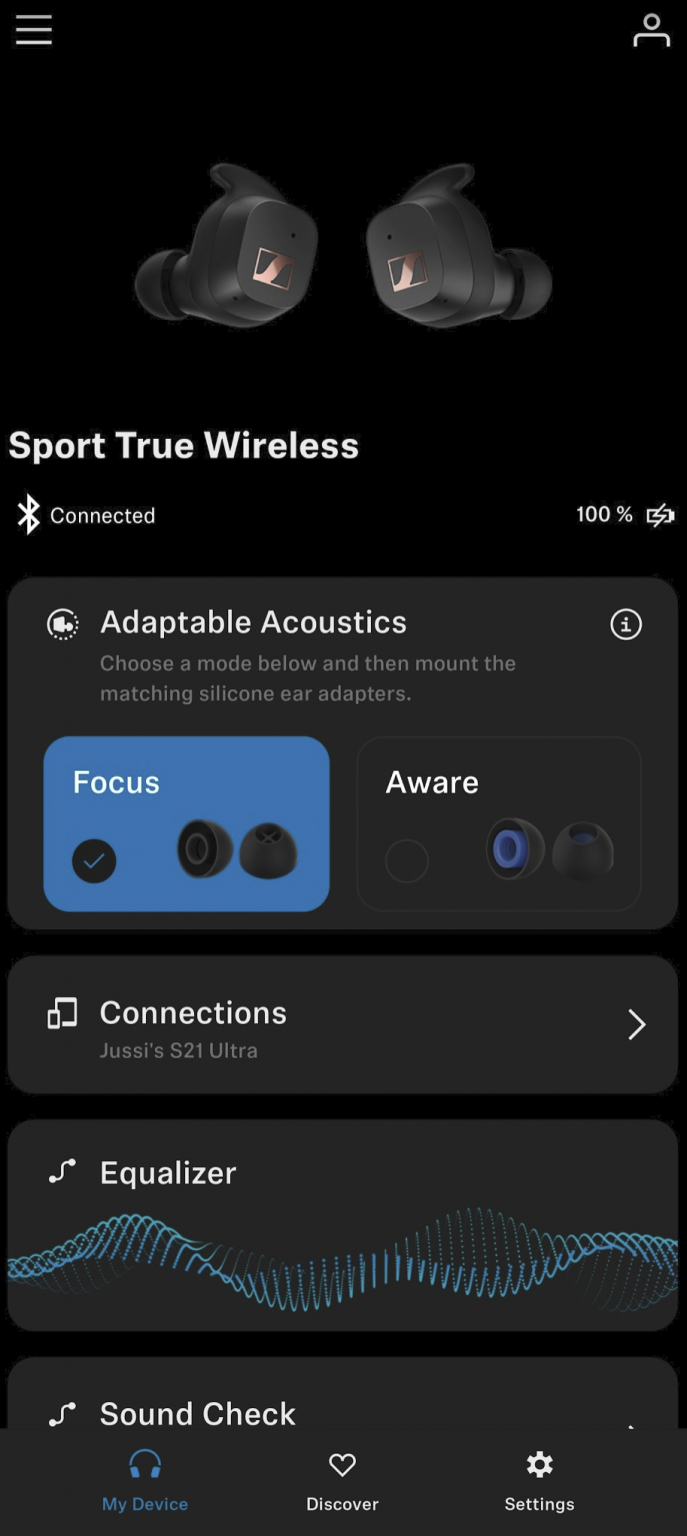Select the Focus acoustics mode

(x=186, y=824)
